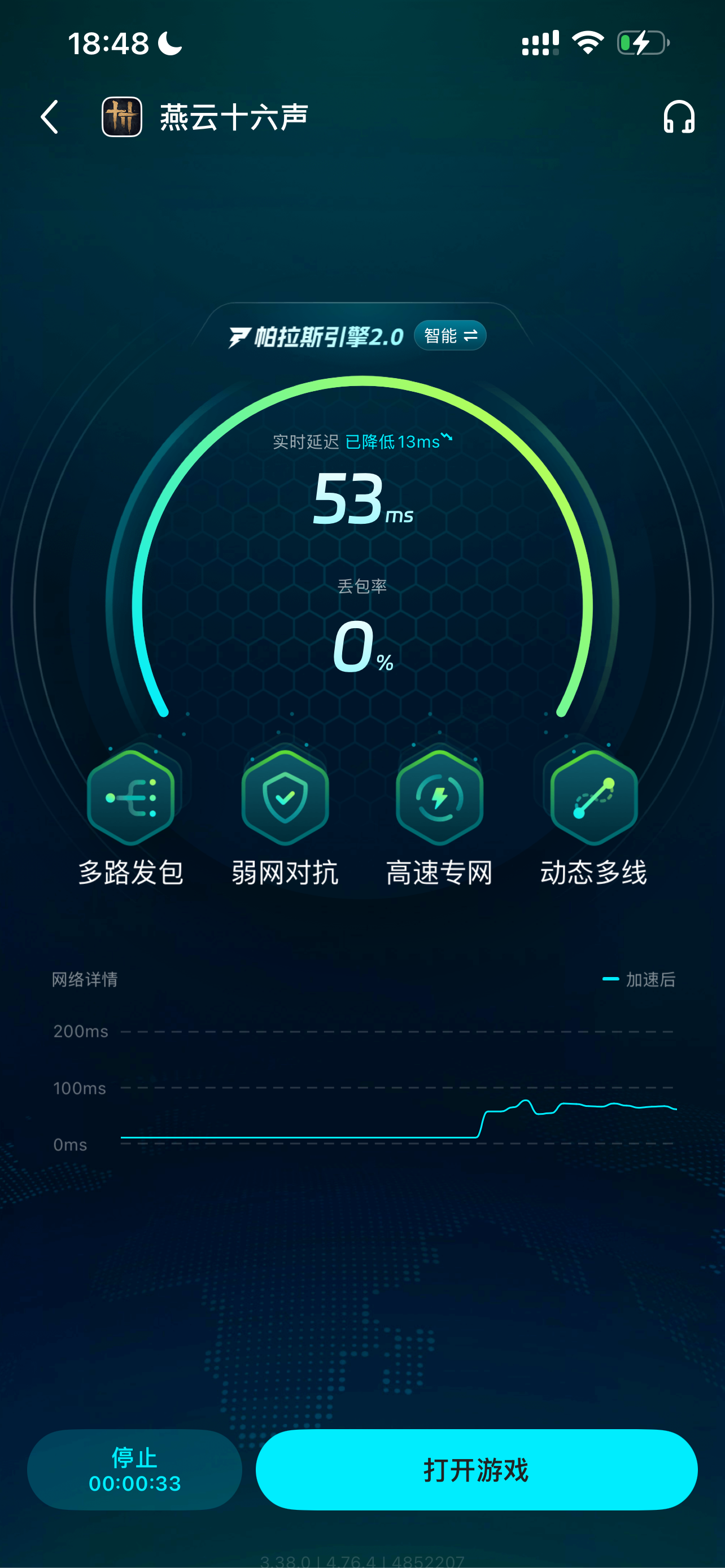Stop acceleration with 停止 button
725x1568 pixels.
134,1469
